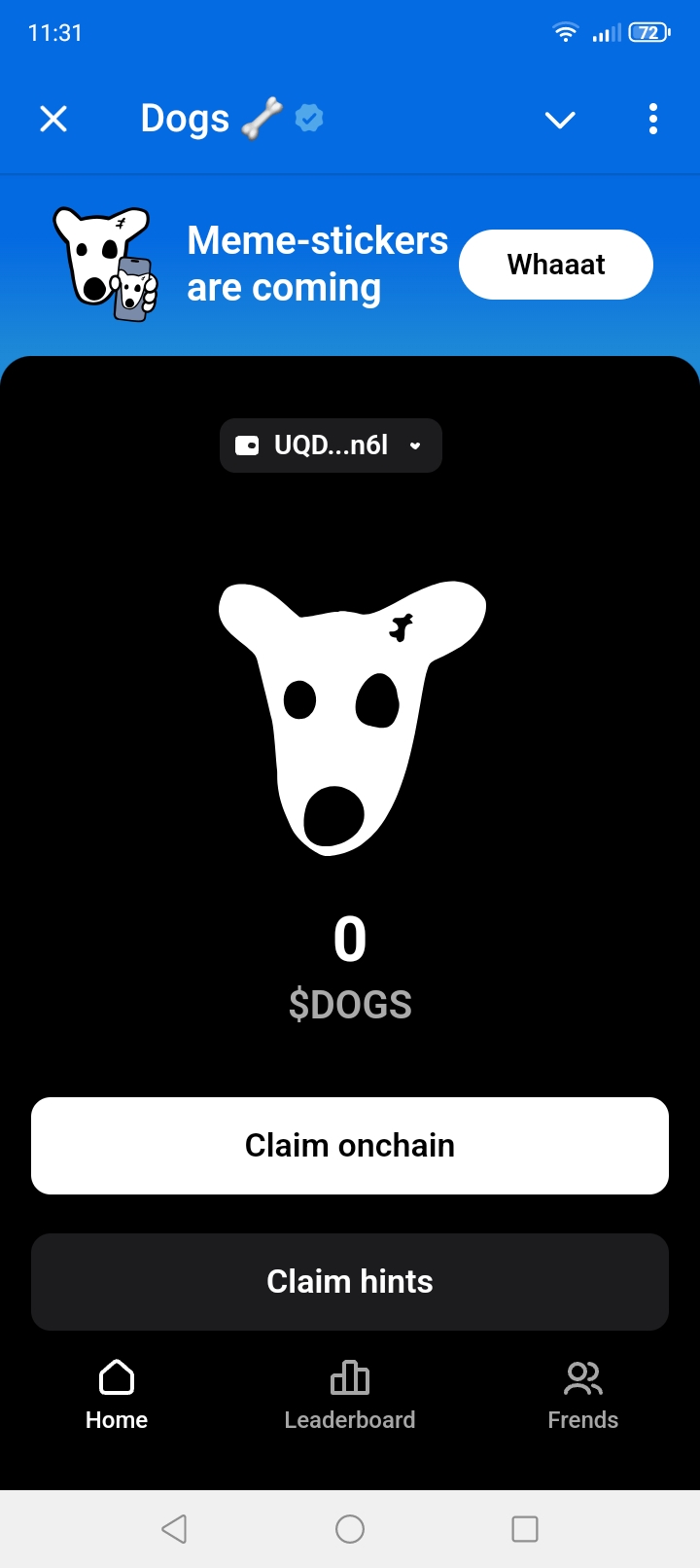Screen dimensions: 700x1568
Task: Open the three-dot overflow menu
Action: [653, 119]
